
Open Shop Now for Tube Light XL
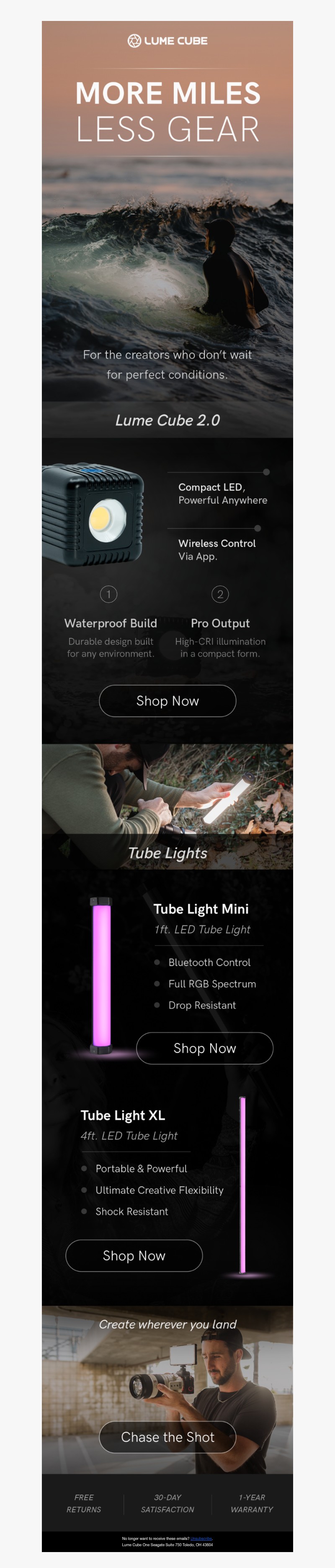(x=134, y=1255)
